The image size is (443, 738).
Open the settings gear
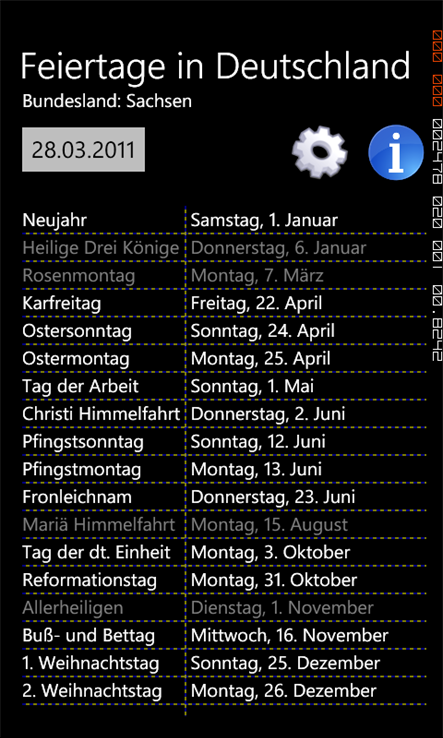pos(320,152)
